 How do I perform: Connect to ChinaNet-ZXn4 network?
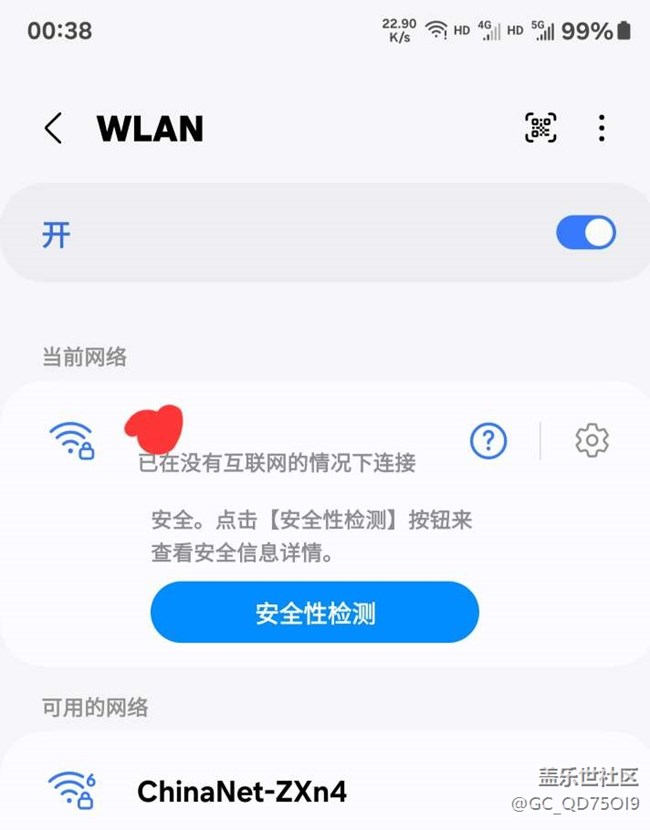tap(242, 792)
